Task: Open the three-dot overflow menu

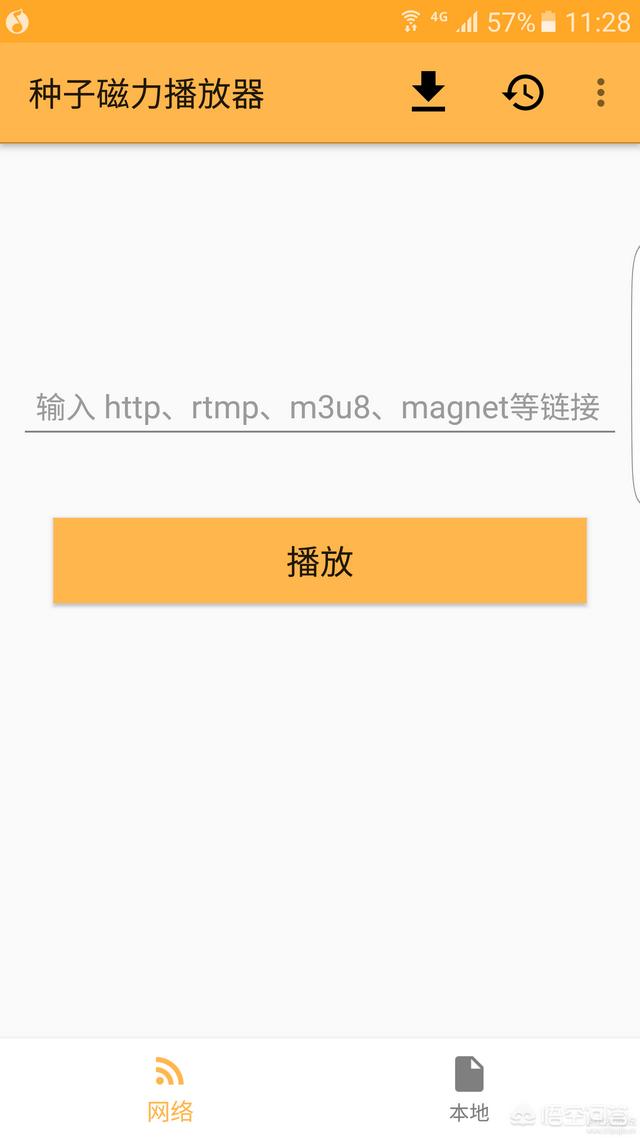Action: point(600,93)
